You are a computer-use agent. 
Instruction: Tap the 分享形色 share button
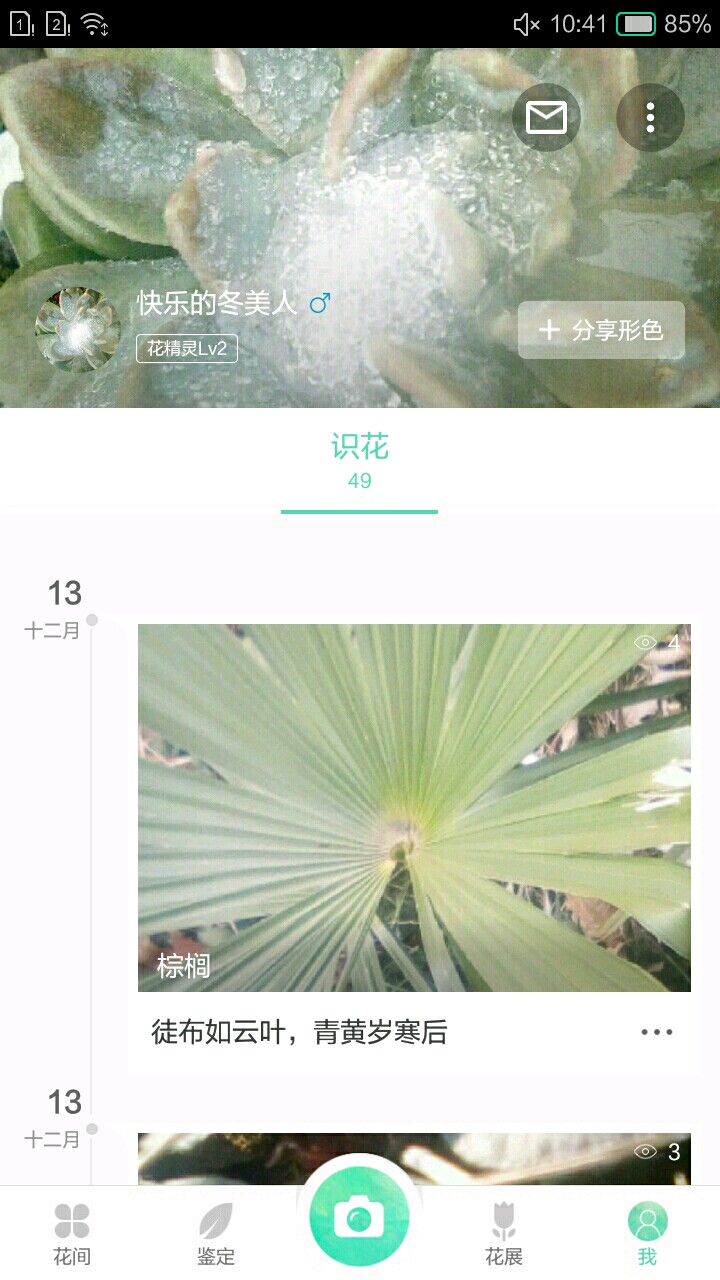click(601, 330)
